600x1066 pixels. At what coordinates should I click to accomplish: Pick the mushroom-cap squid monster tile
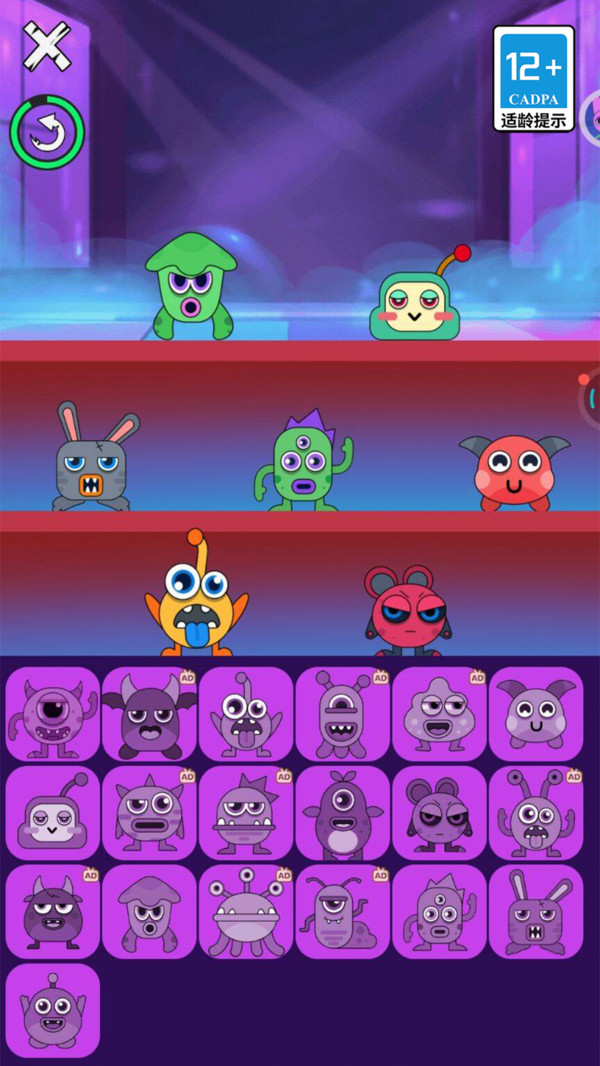[x=150, y=911]
